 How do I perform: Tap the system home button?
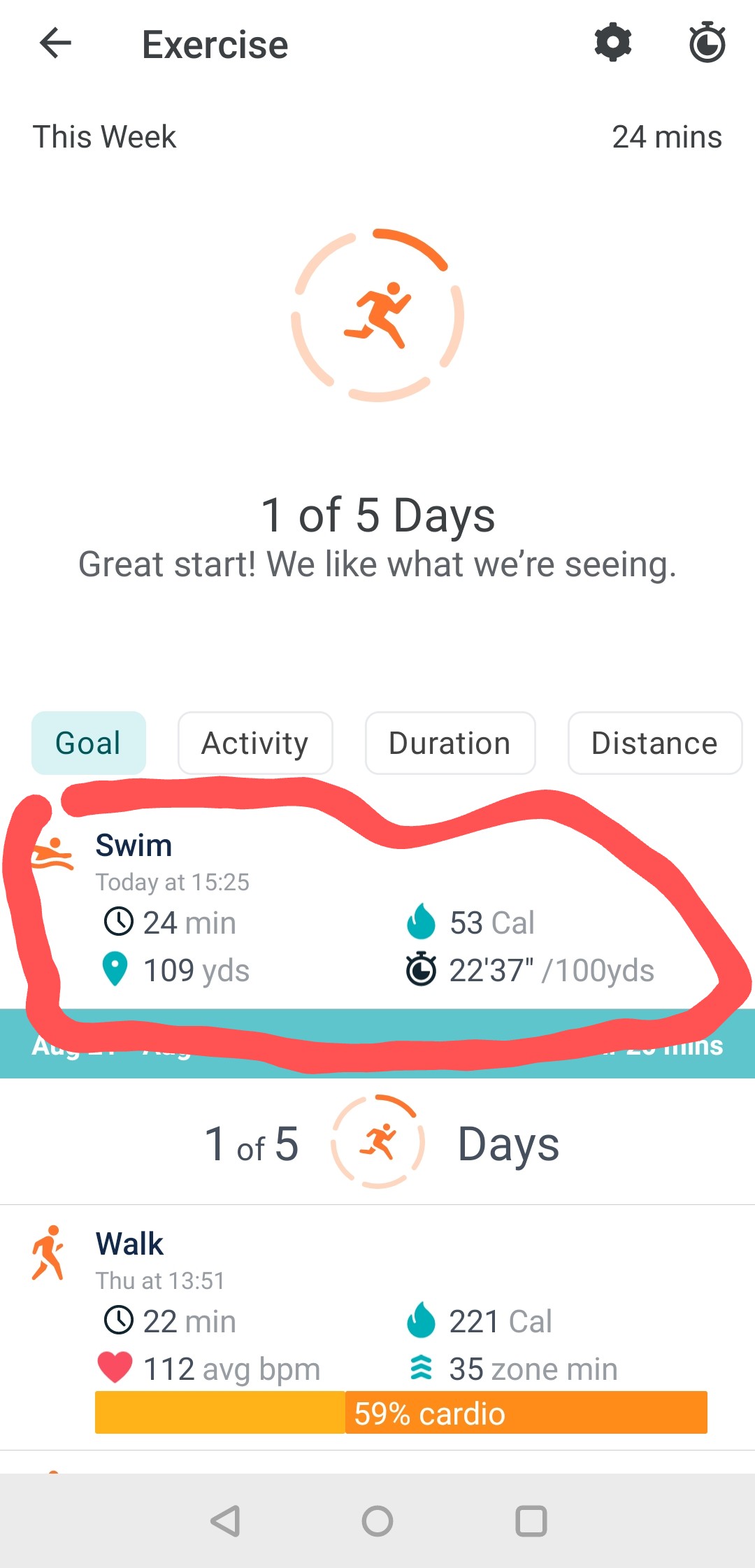tap(377, 1520)
